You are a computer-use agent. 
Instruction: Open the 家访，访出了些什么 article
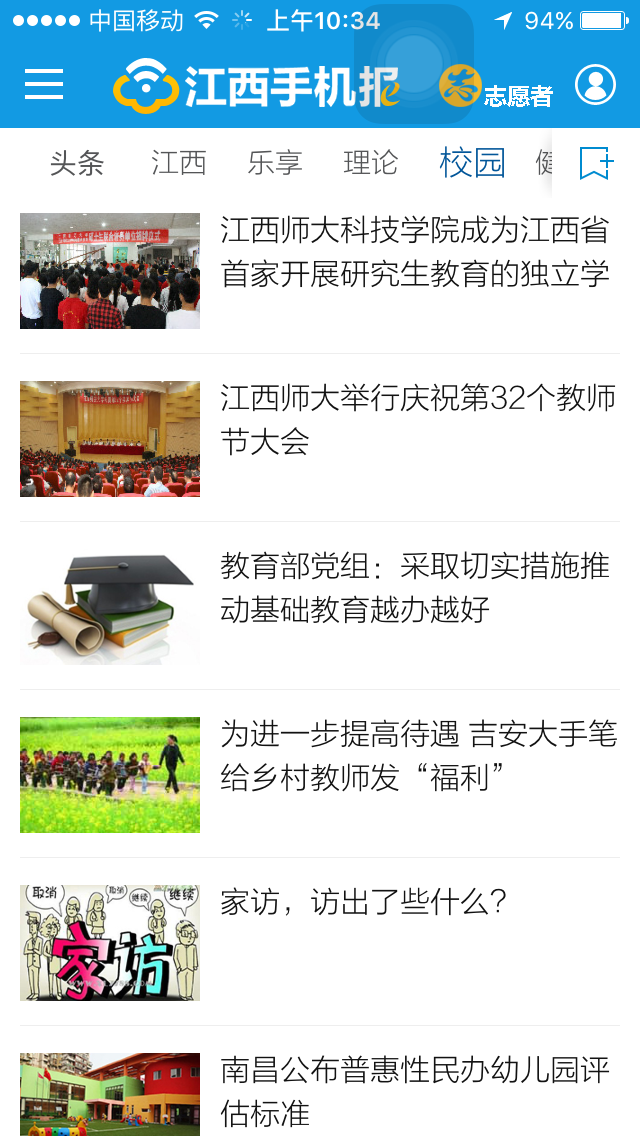364,904
